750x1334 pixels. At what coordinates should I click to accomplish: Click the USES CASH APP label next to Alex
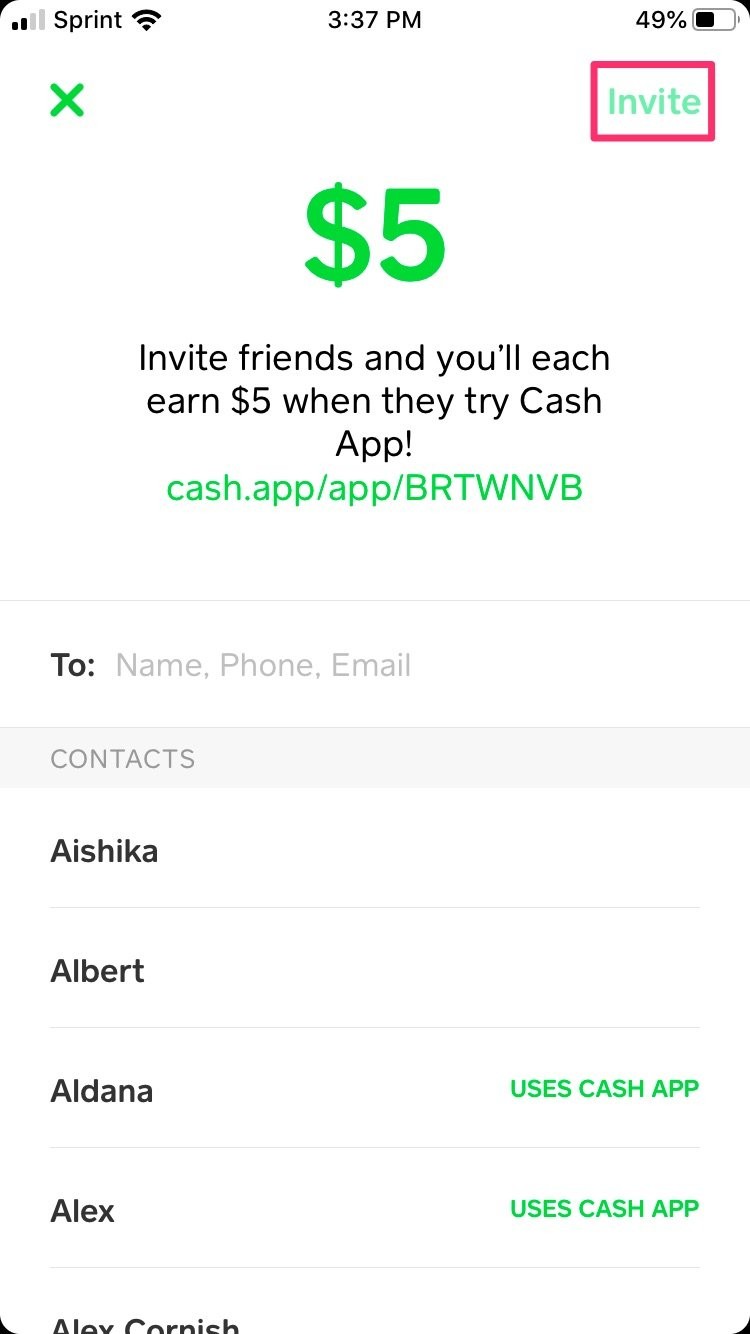coord(604,1208)
